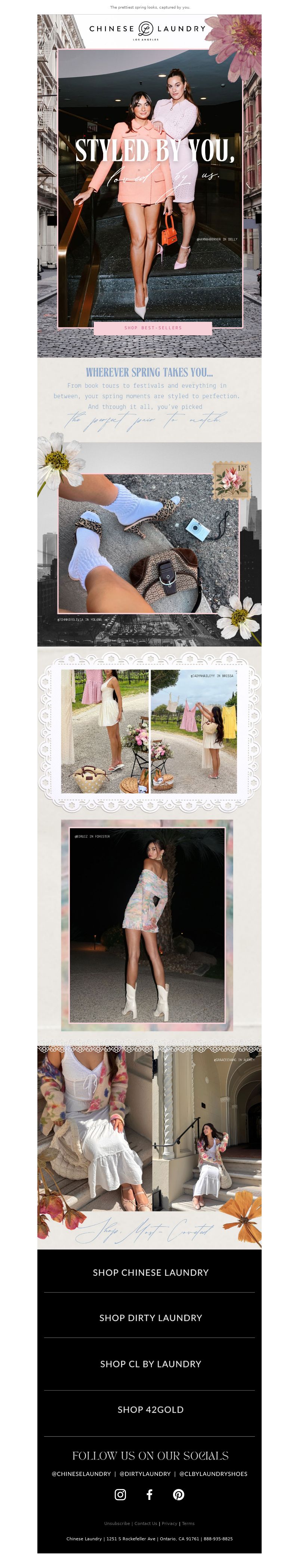
Task: Open the Pinterest icon
Action: pos(179,1494)
